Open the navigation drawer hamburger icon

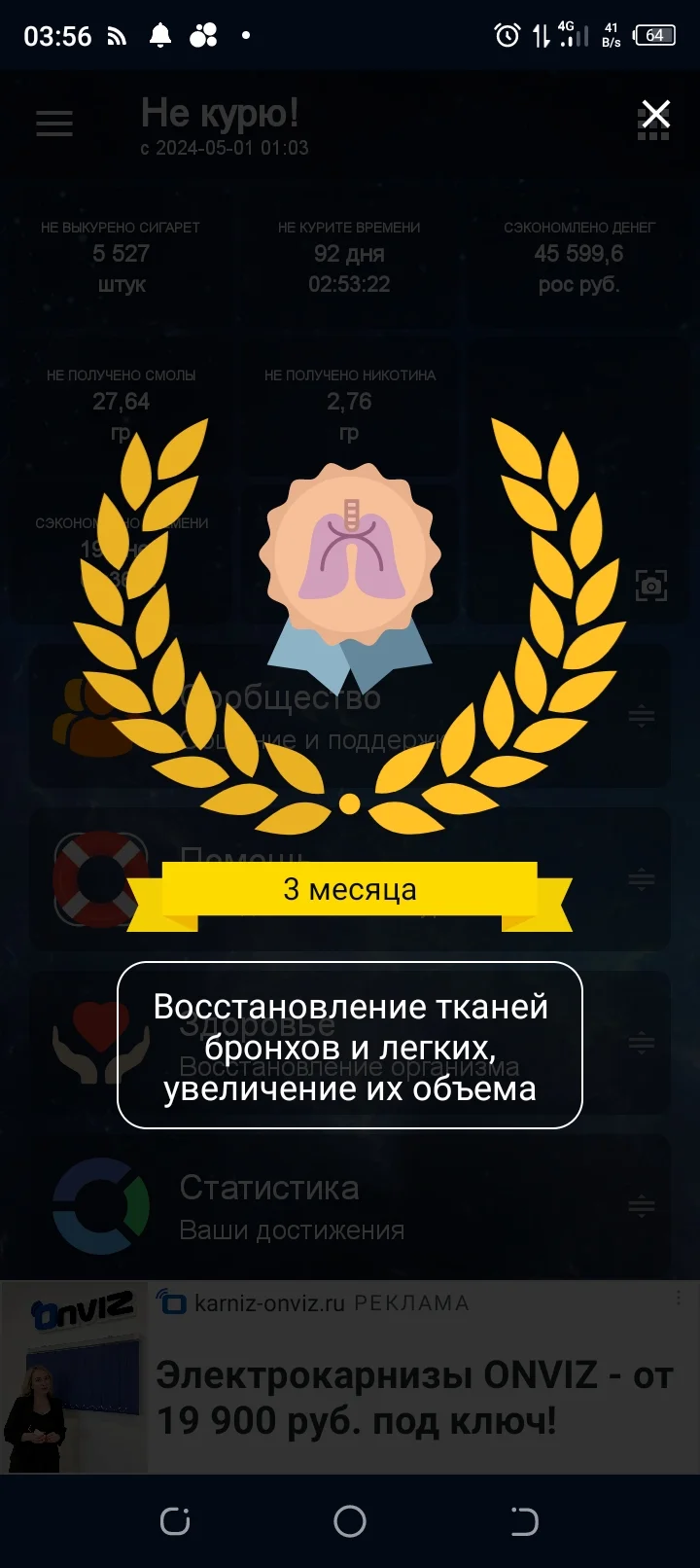point(53,124)
